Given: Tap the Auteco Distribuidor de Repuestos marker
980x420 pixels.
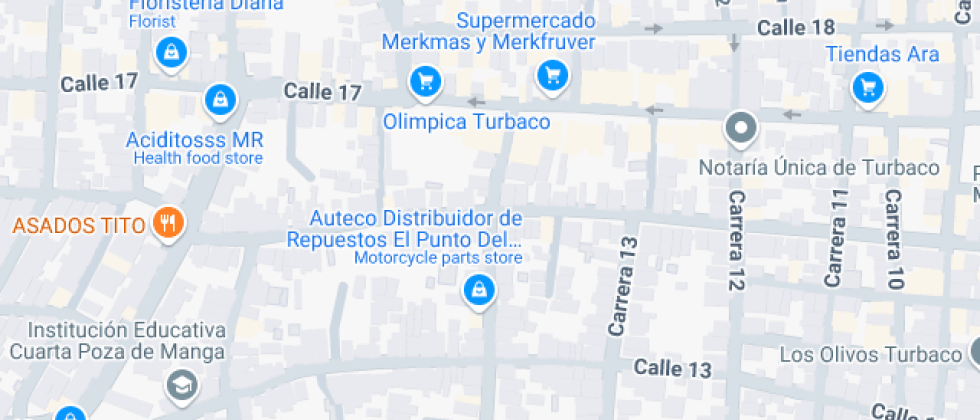Looking at the screenshot, I should point(479,291).
